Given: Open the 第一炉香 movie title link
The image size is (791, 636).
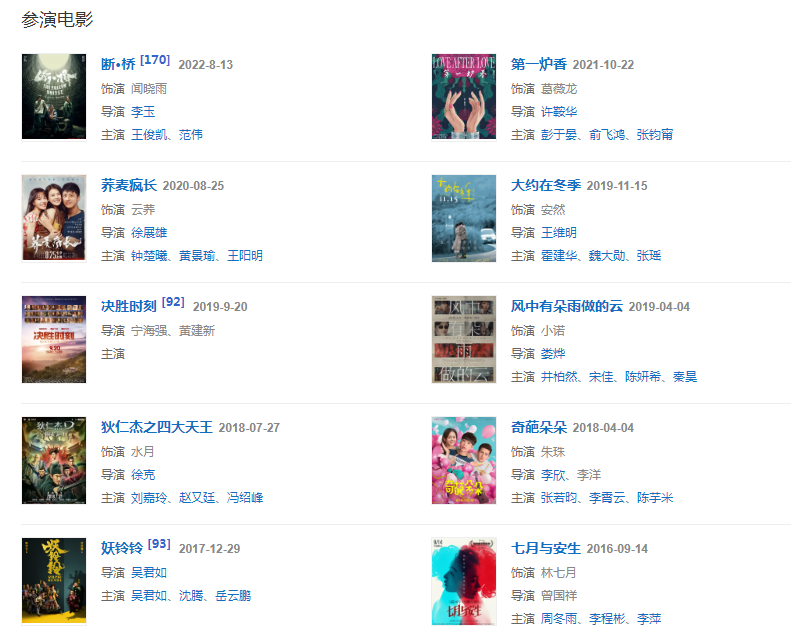Looking at the screenshot, I should click(539, 64).
